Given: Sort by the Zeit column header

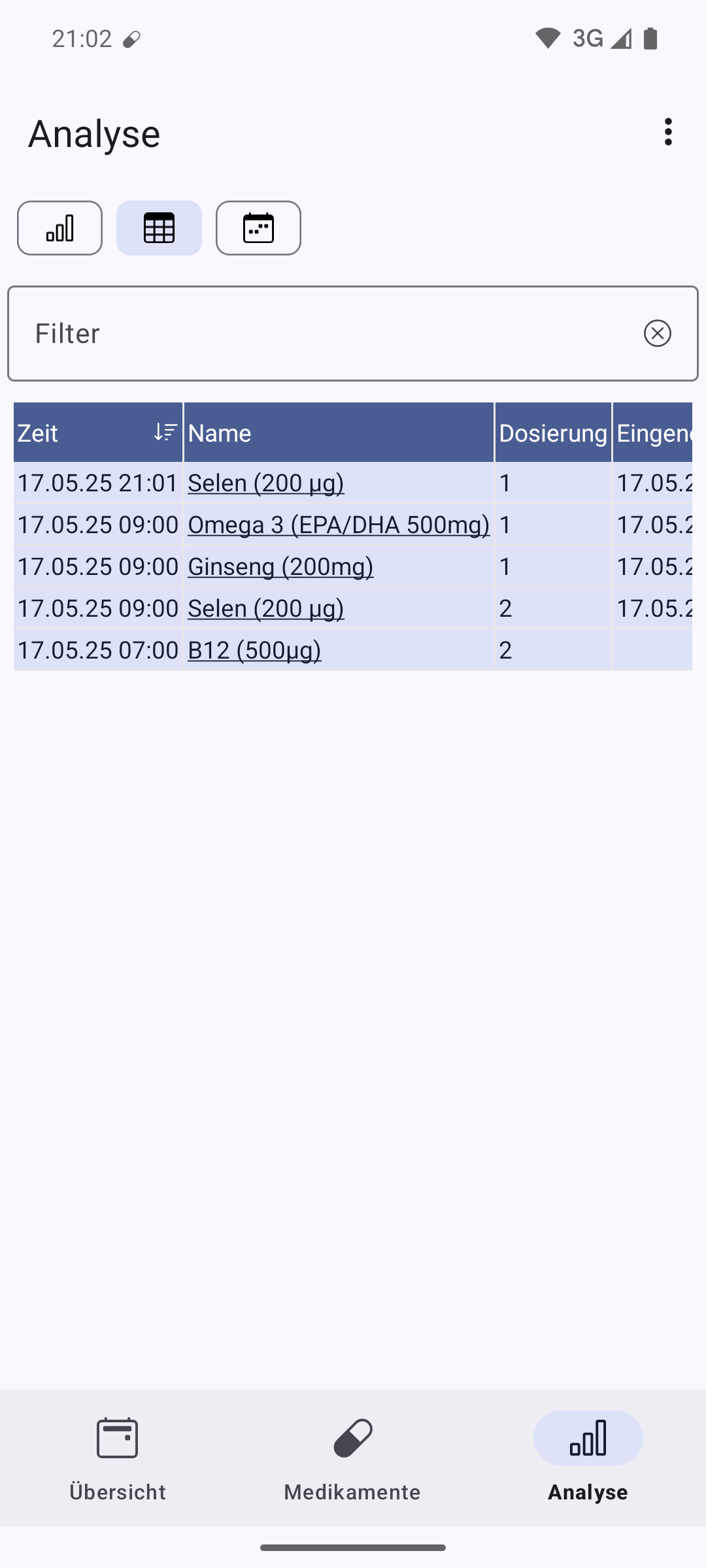Looking at the screenshot, I should 98,433.
